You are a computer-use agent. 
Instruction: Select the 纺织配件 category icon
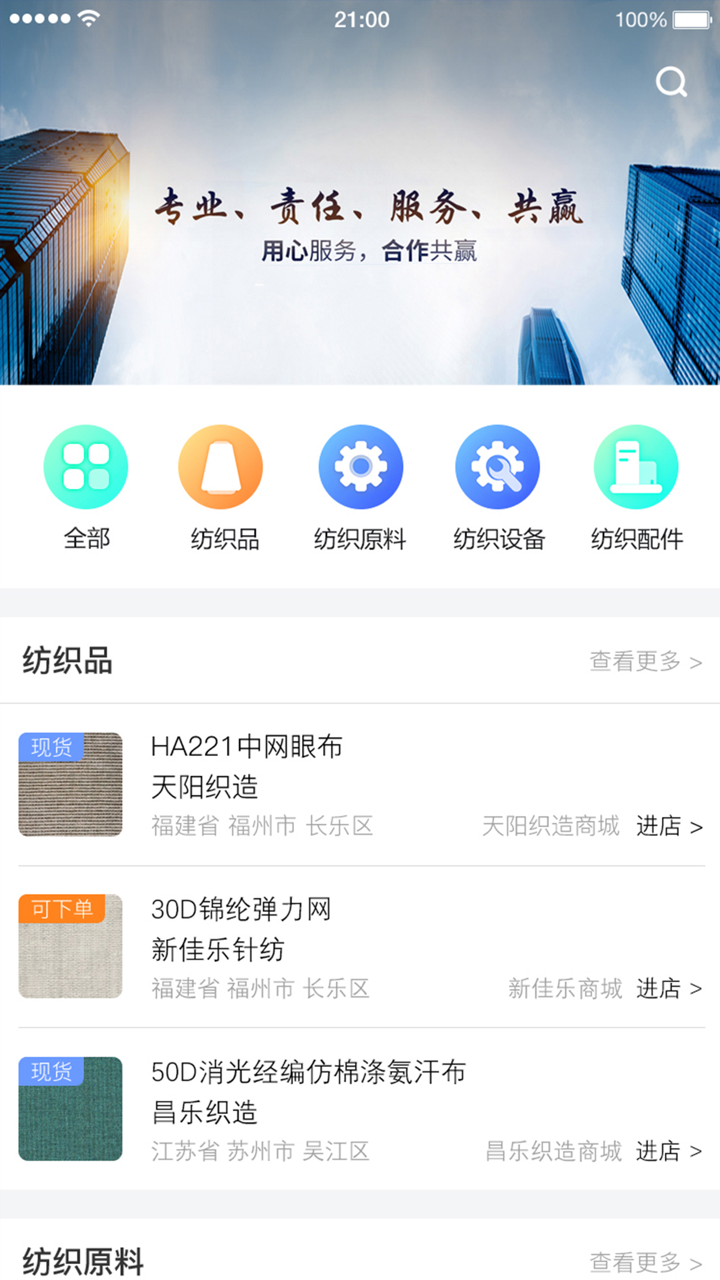[636, 466]
